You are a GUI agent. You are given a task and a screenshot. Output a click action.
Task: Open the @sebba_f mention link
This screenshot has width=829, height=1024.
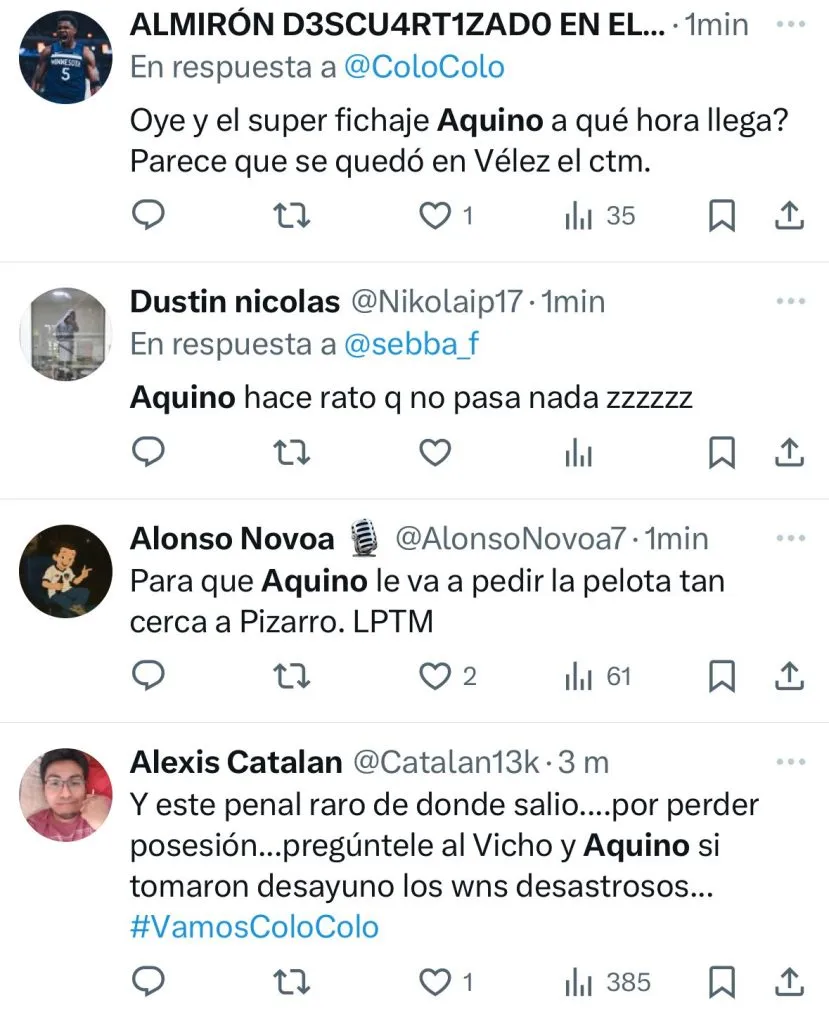coord(411,344)
